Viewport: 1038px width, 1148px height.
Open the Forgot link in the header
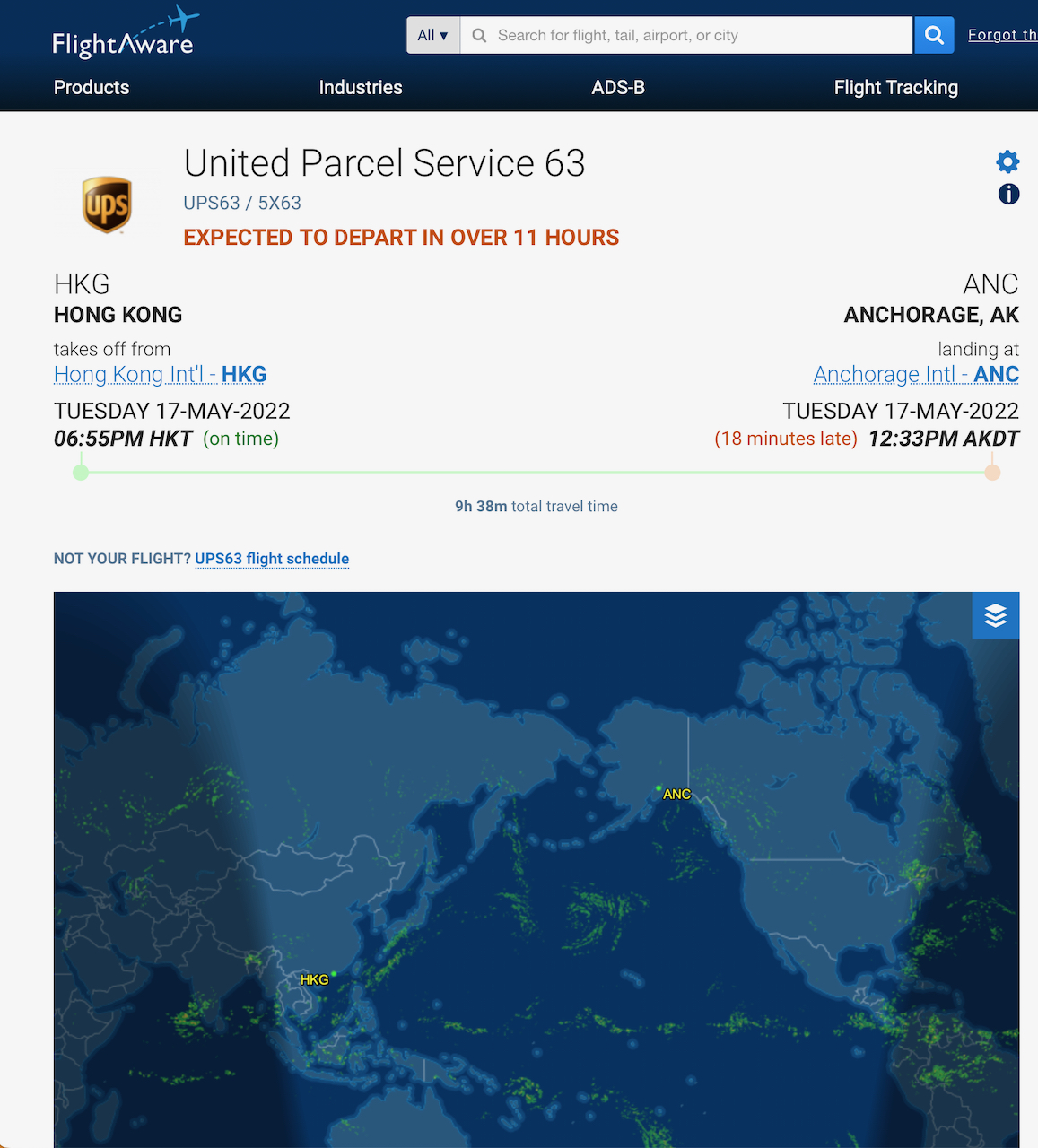[x=1002, y=35]
